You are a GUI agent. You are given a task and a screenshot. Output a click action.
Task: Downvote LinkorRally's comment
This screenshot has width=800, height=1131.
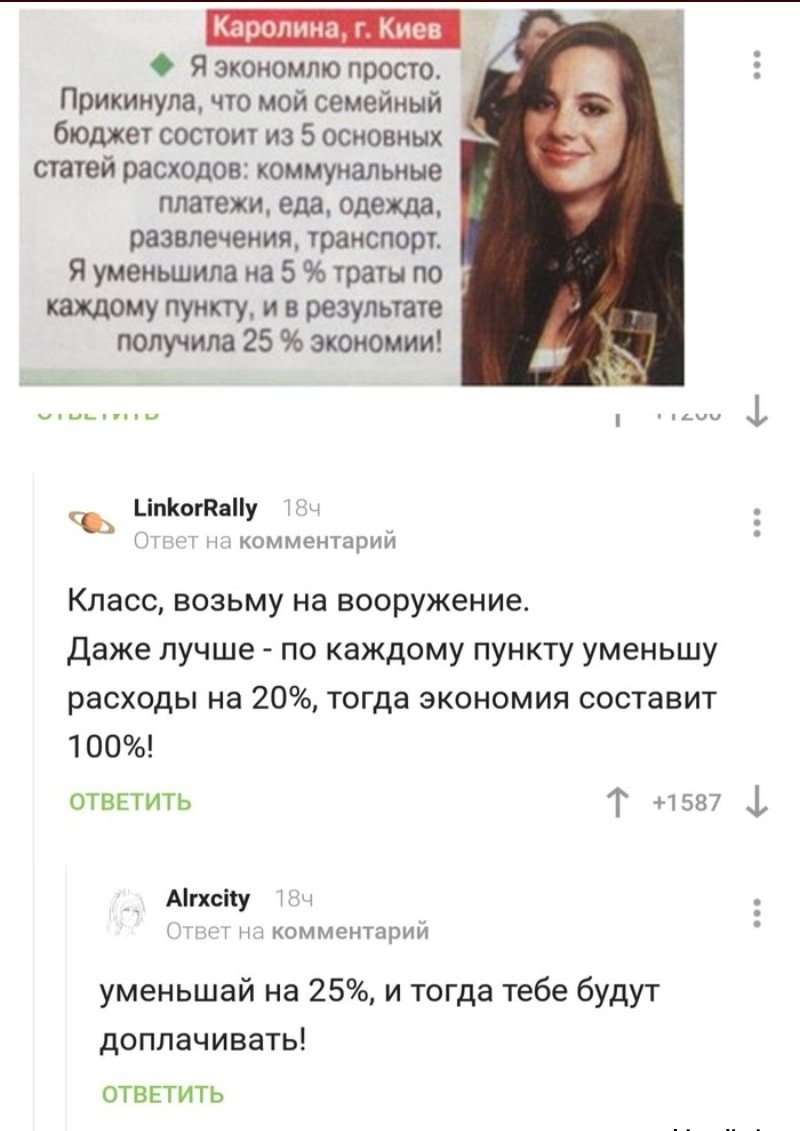pos(761,802)
